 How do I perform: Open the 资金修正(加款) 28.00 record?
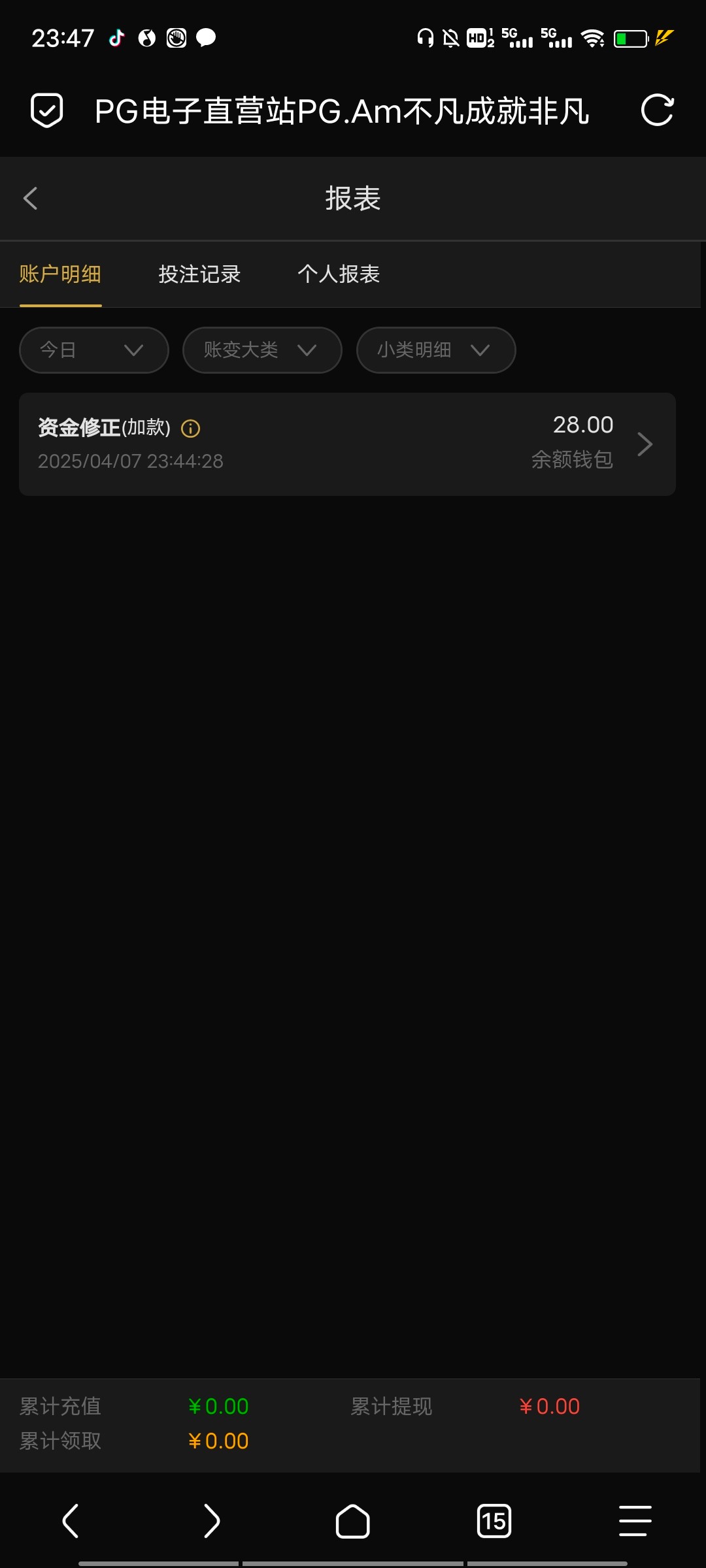coord(346,444)
